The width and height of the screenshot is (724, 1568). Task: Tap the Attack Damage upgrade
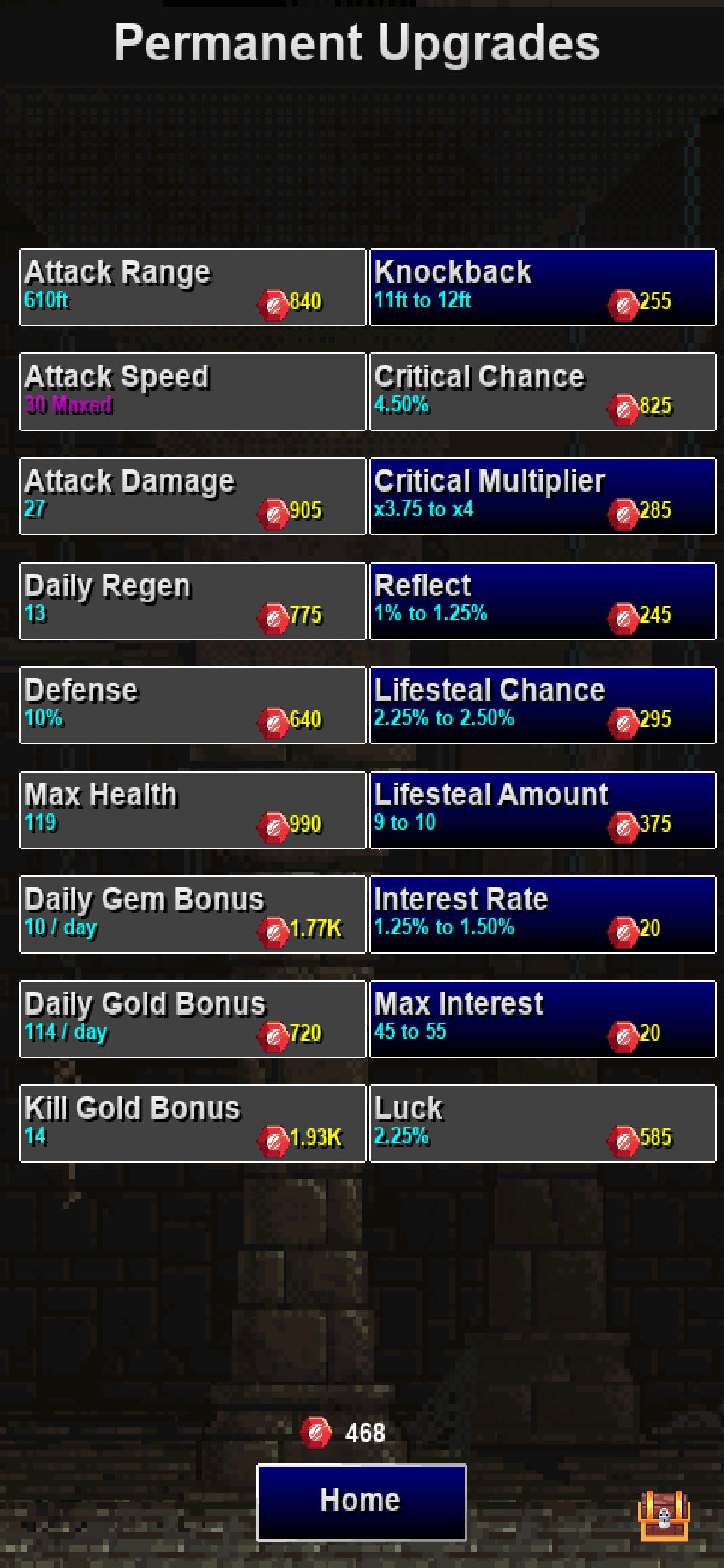click(192, 496)
